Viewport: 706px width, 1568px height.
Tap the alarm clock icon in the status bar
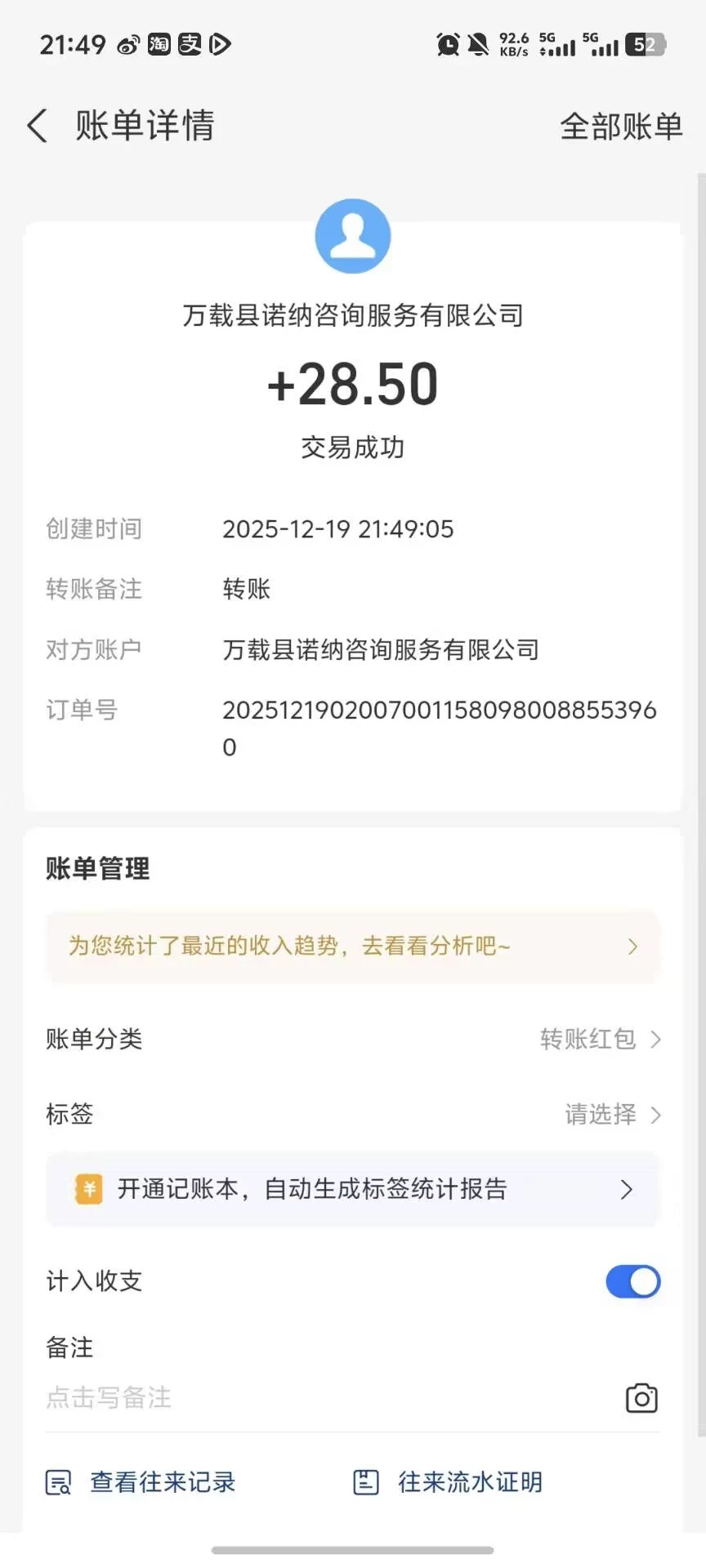click(447, 44)
